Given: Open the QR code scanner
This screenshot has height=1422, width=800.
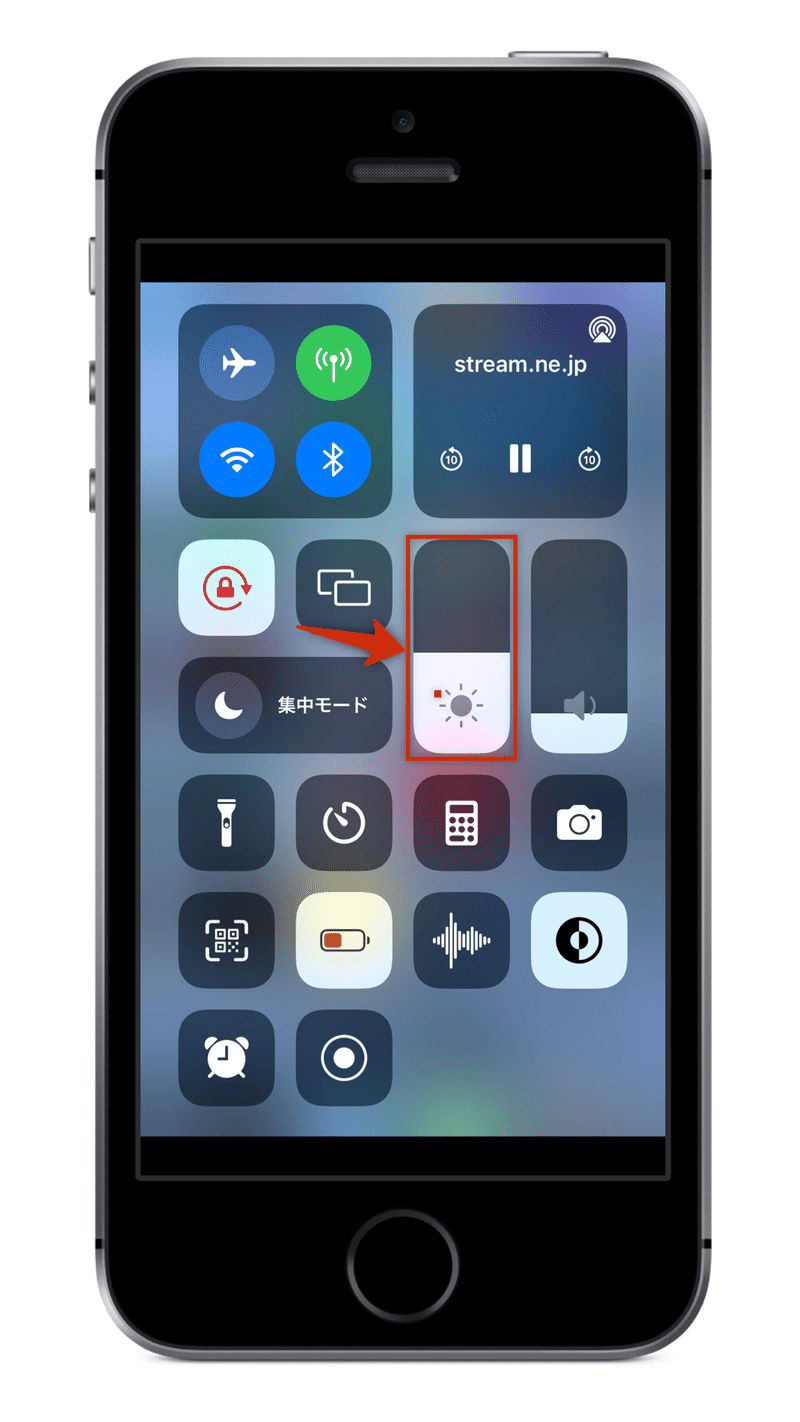Looking at the screenshot, I should [x=226, y=940].
